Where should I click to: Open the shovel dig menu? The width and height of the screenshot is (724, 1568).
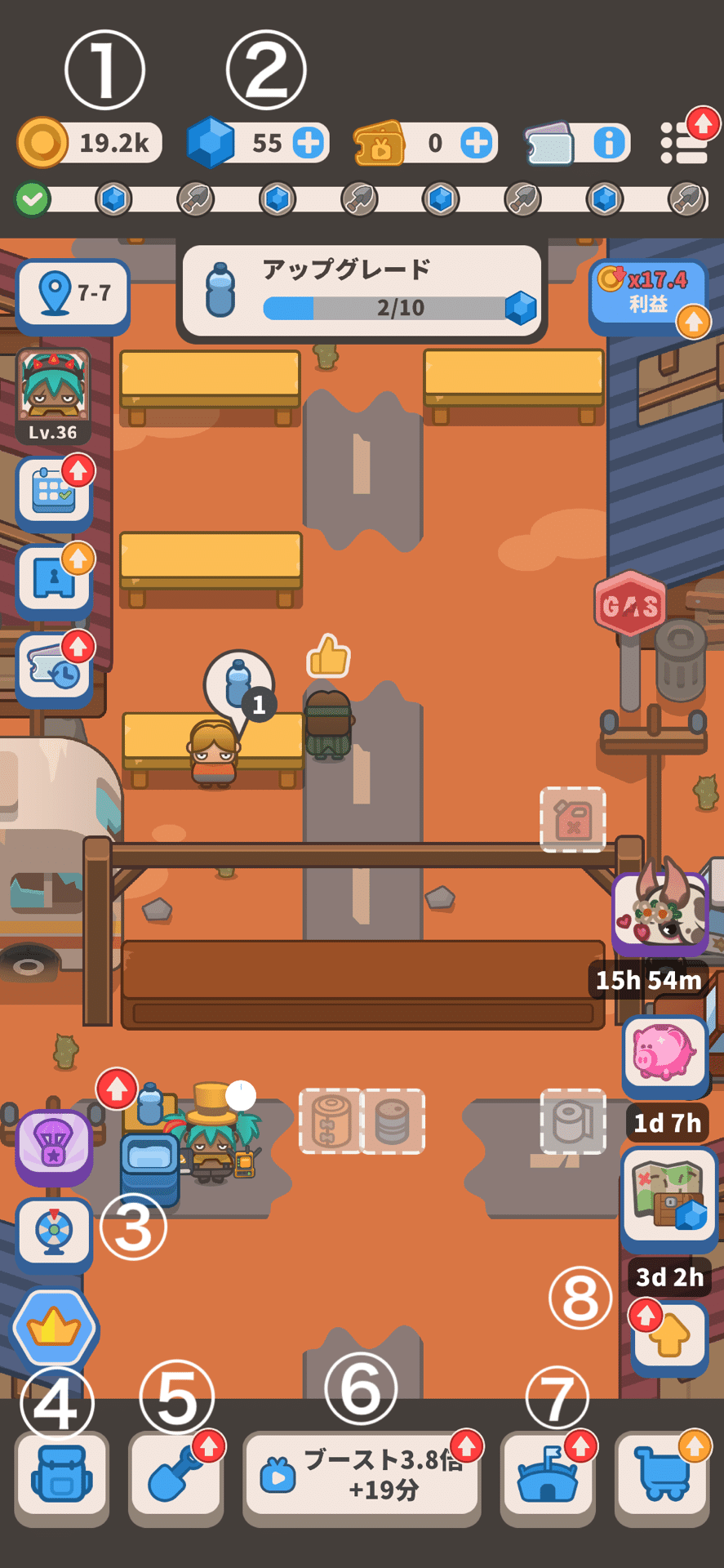tap(175, 1478)
